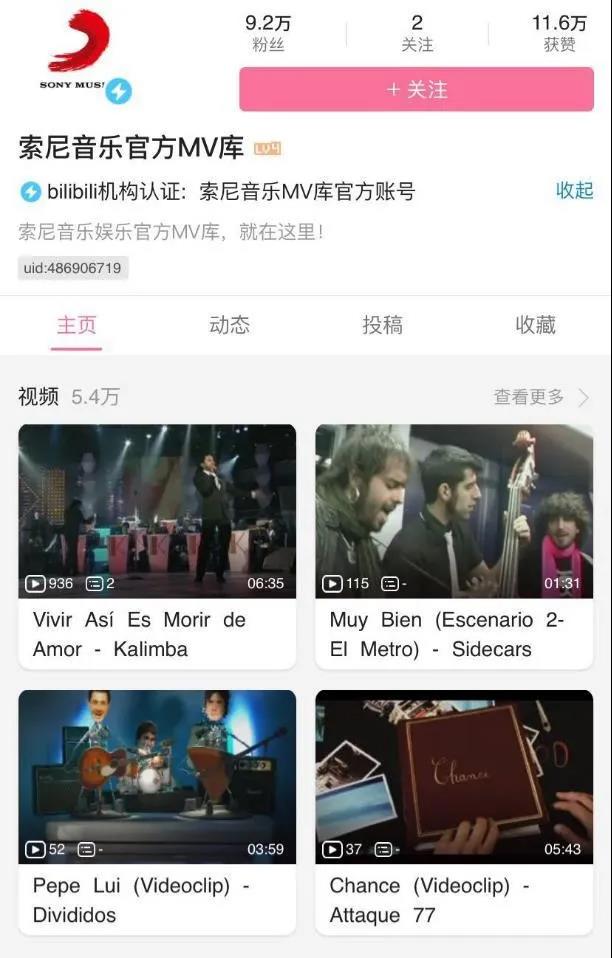Viewport: 612px width, 958px height.
Task: Open the 投稿 tab
Action: pyautogui.click(x=382, y=325)
